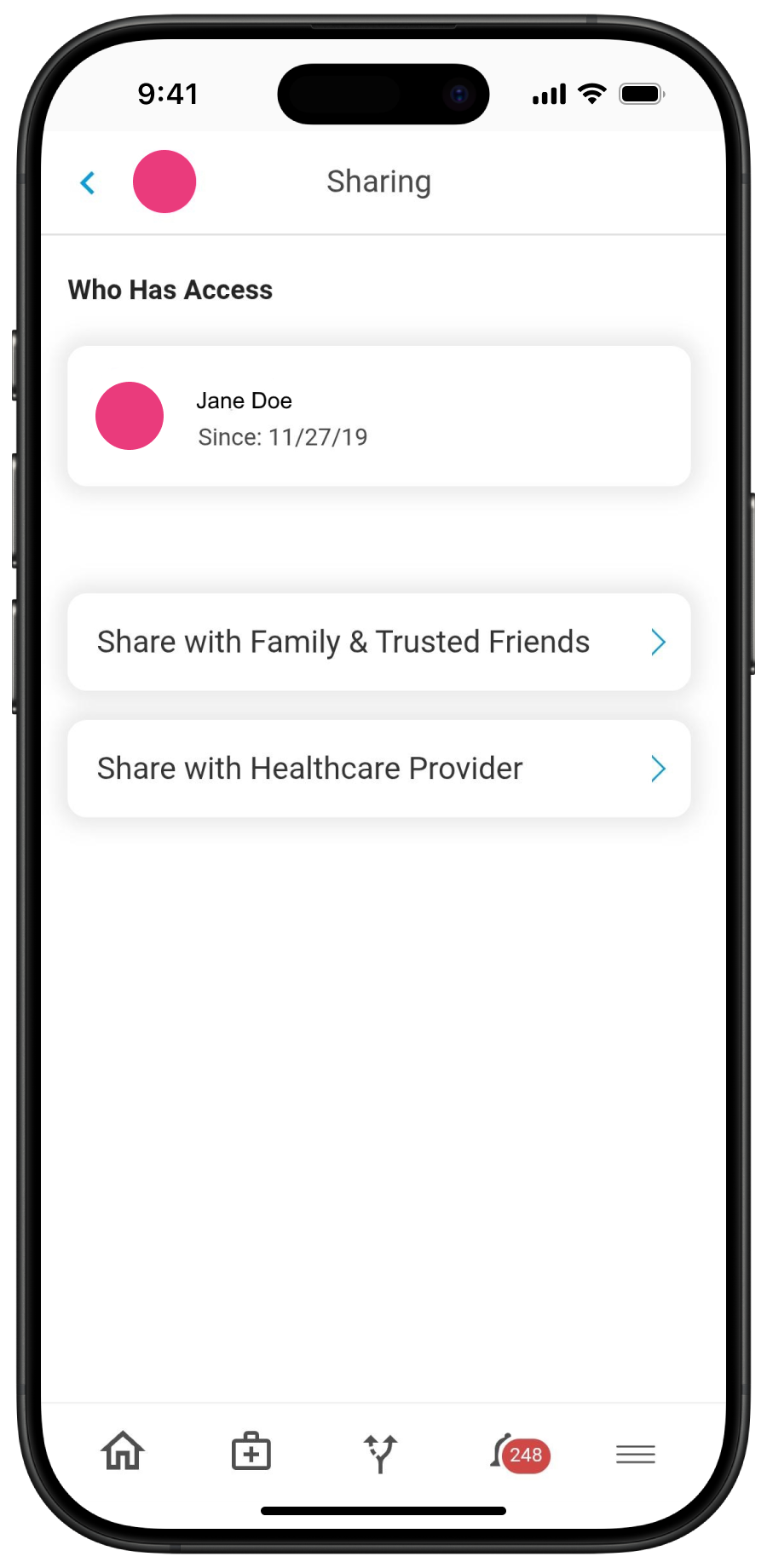767x1568 pixels.
Task: Select the branching pathways icon
Action: [x=381, y=1453]
